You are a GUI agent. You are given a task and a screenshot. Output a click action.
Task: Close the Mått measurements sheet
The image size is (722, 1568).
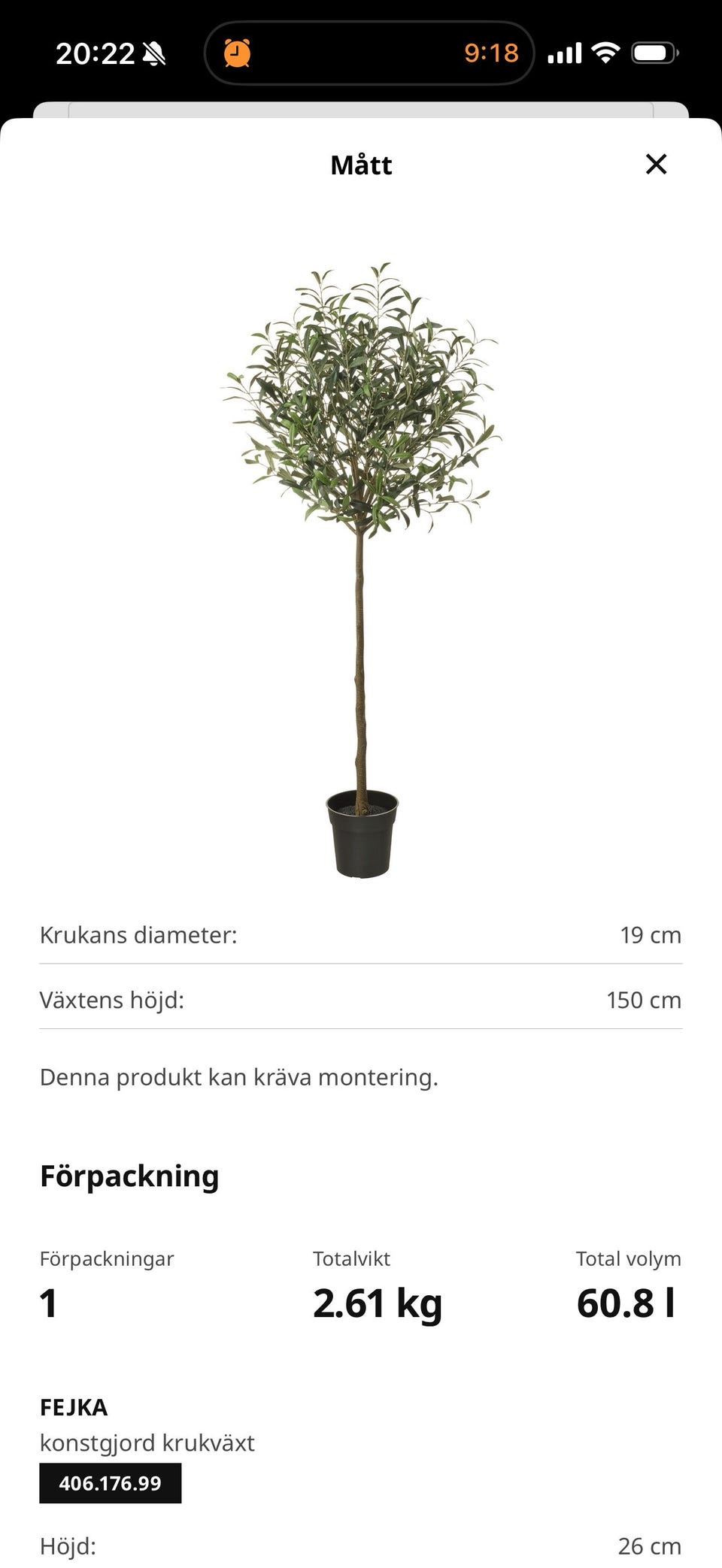click(x=656, y=164)
